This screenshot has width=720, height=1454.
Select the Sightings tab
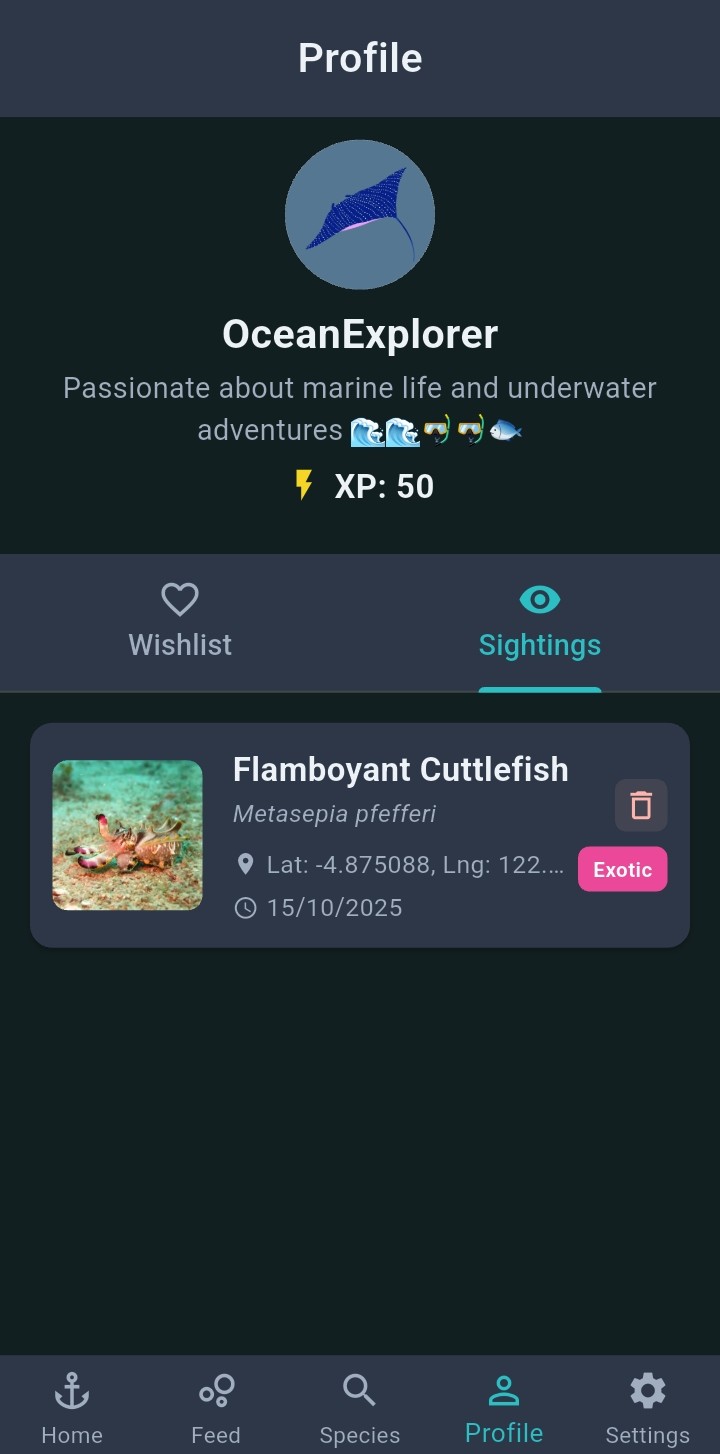(x=539, y=623)
